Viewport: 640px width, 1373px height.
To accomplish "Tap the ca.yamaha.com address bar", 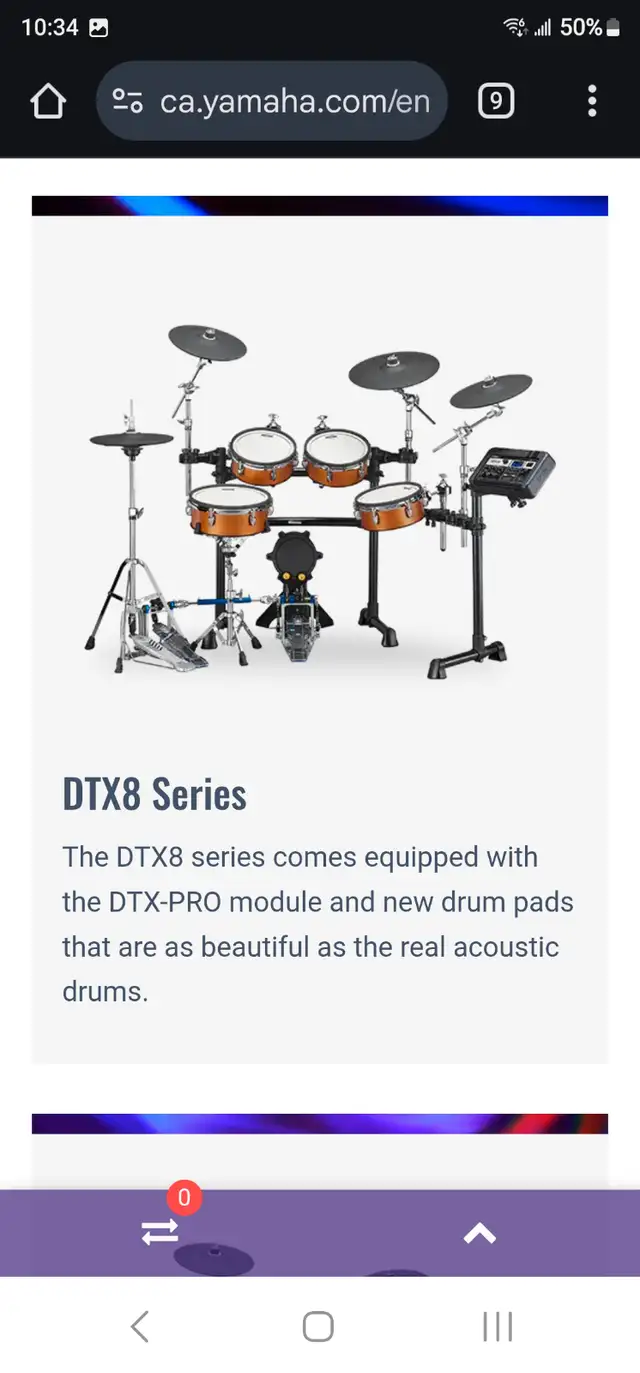I will [x=272, y=101].
